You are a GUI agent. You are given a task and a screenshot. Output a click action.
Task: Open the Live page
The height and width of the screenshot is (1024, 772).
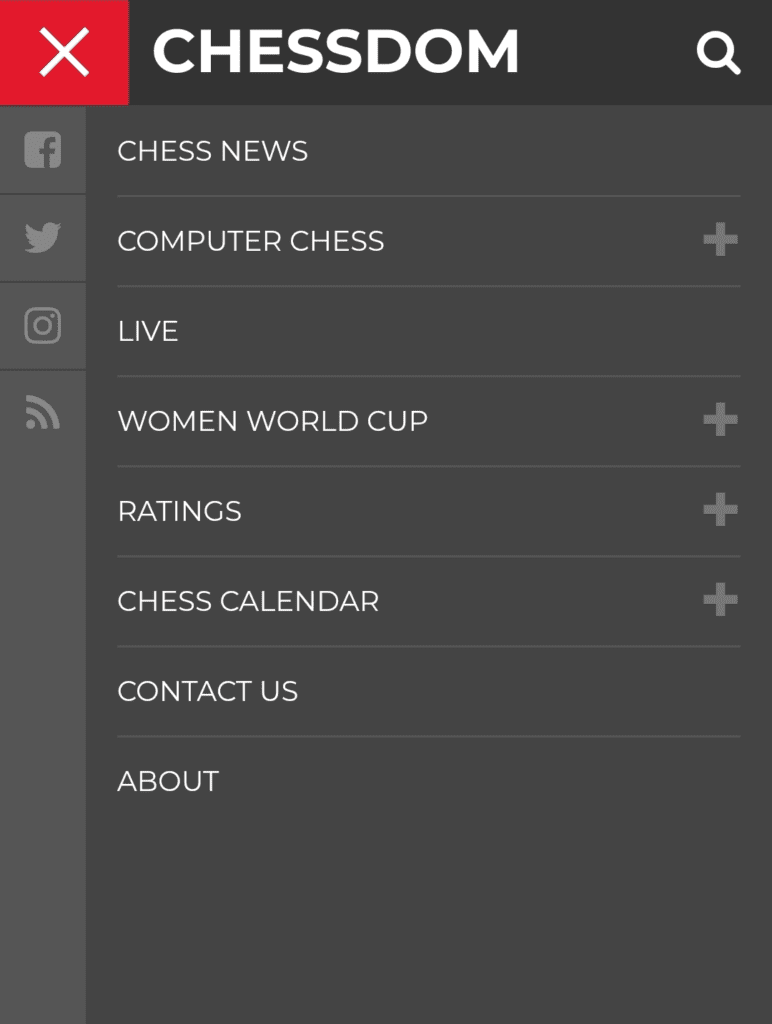[x=148, y=331]
